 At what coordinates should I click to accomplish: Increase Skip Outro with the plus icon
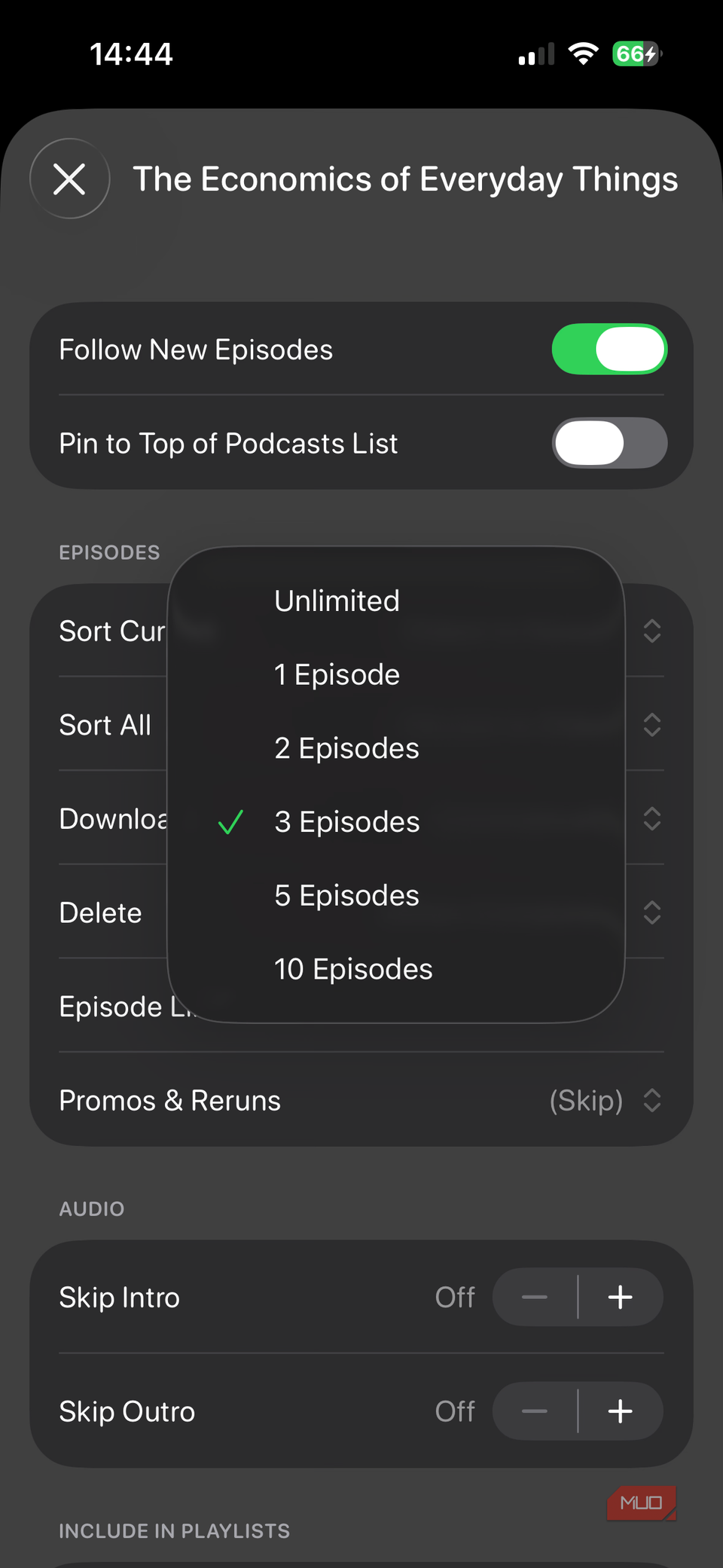pos(620,1411)
